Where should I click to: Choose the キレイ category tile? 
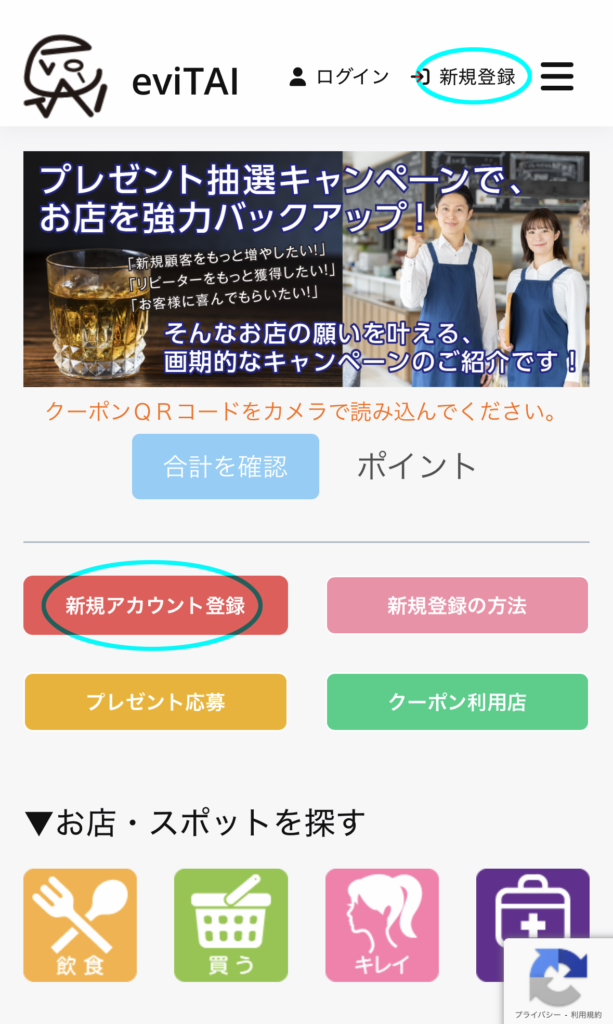coord(382,925)
